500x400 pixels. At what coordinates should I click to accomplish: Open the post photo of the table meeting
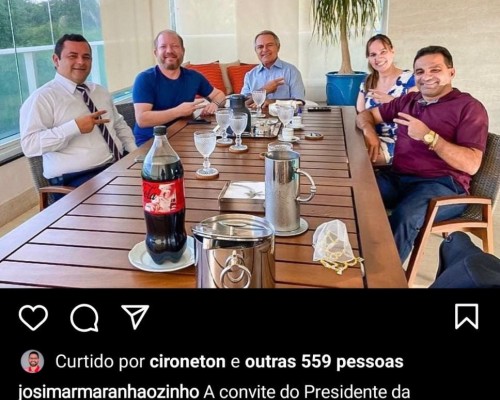coord(250,144)
